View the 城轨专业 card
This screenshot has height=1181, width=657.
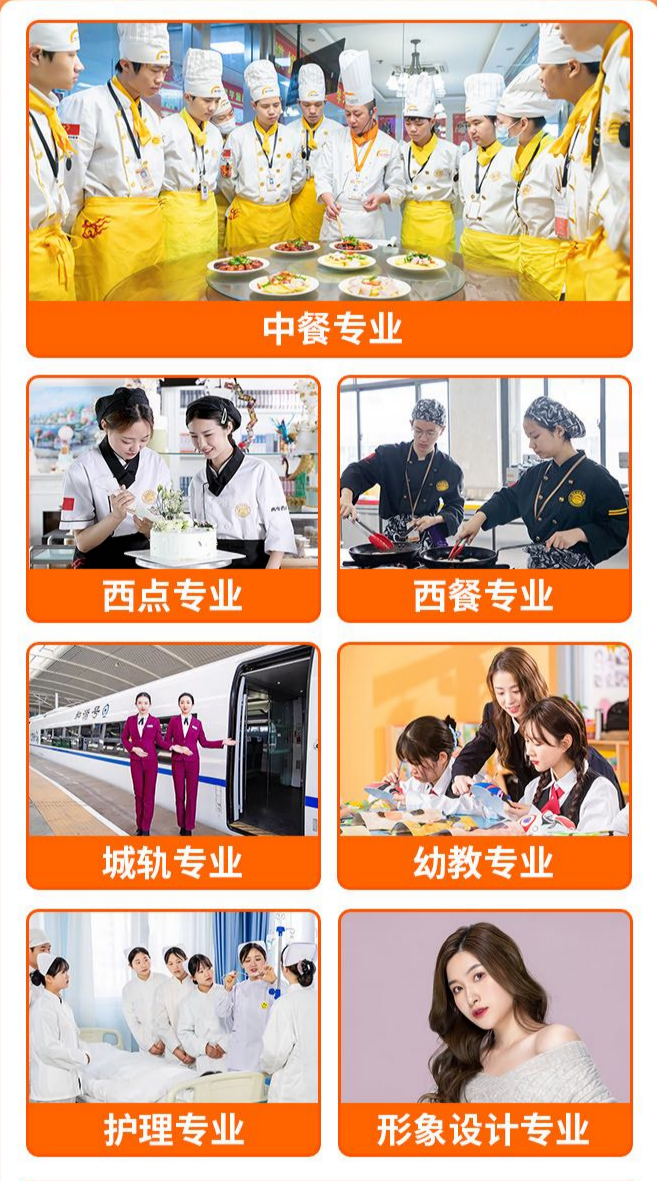pyautogui.click(x=173, y=765)
